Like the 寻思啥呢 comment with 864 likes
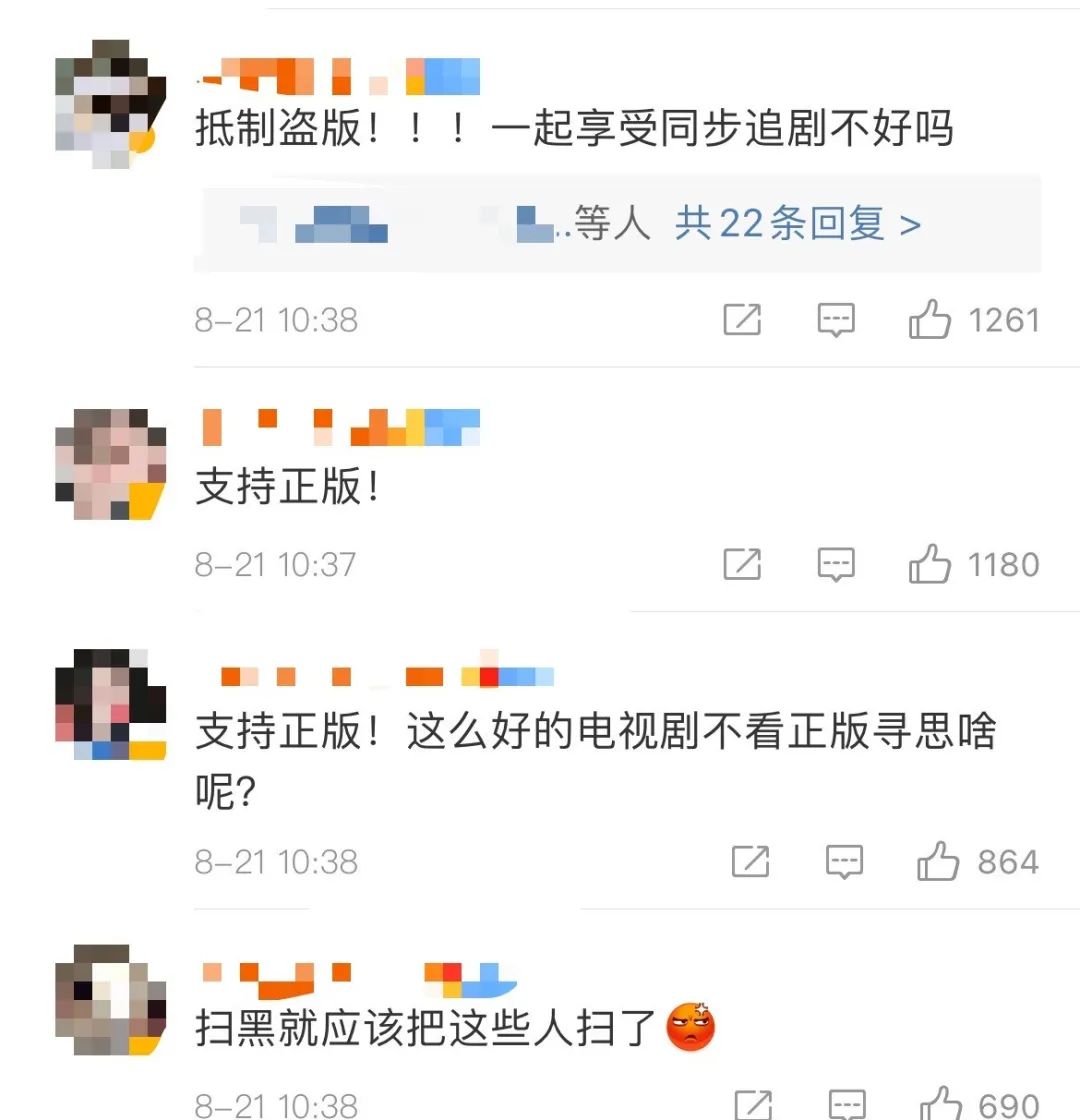1080x1120 pixels. click(x=938, y=862)
